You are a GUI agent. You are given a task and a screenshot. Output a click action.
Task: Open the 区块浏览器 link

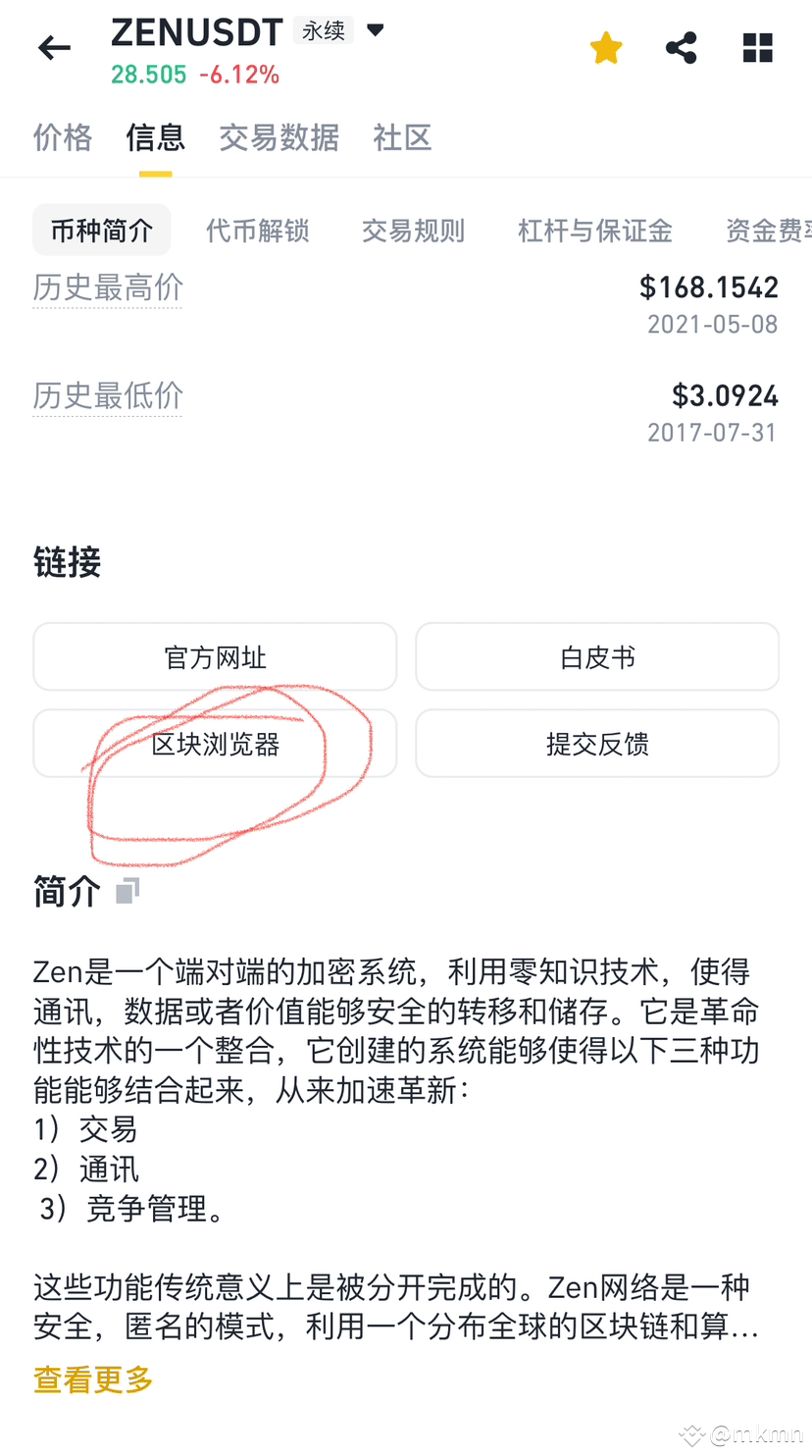[x=215, y=743]
